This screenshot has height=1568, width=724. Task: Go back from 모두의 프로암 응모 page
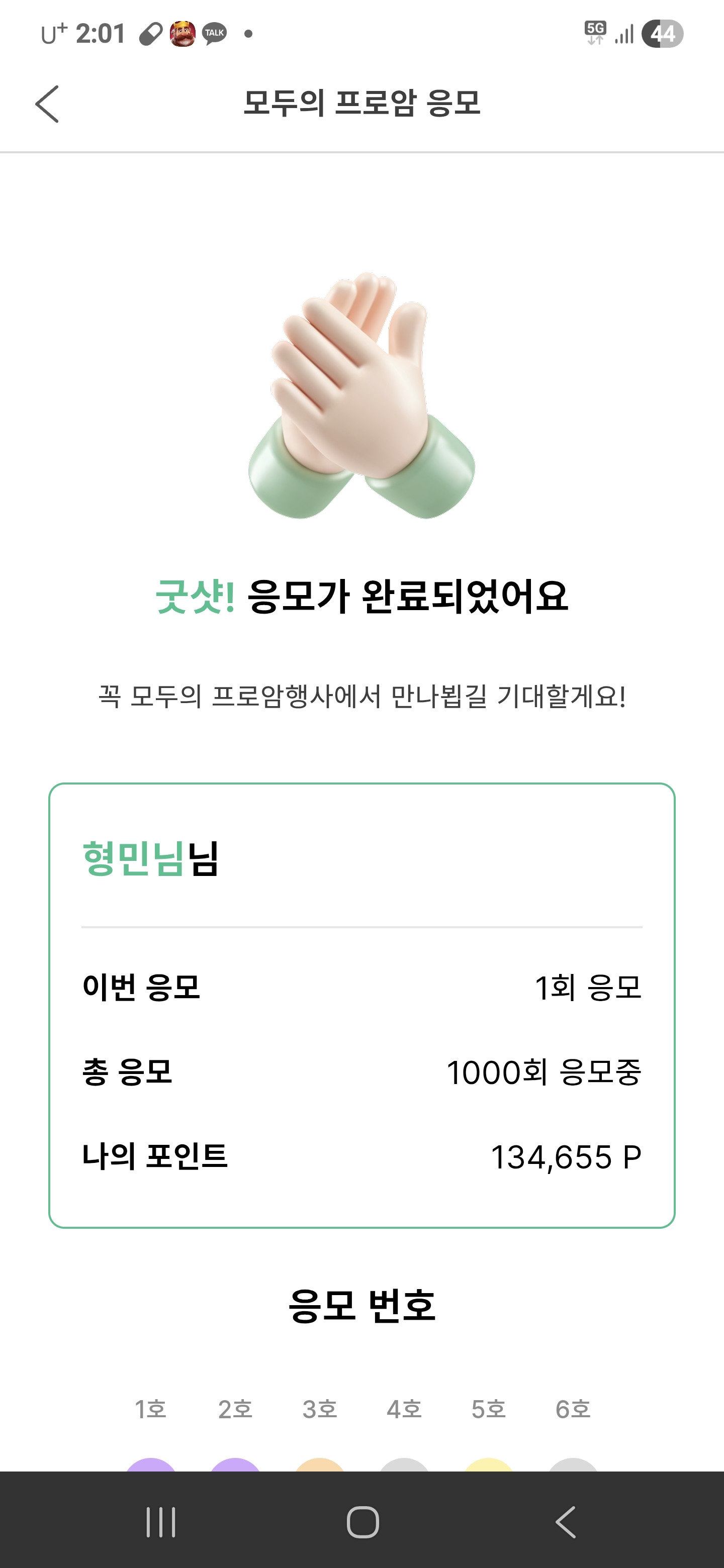47,104
